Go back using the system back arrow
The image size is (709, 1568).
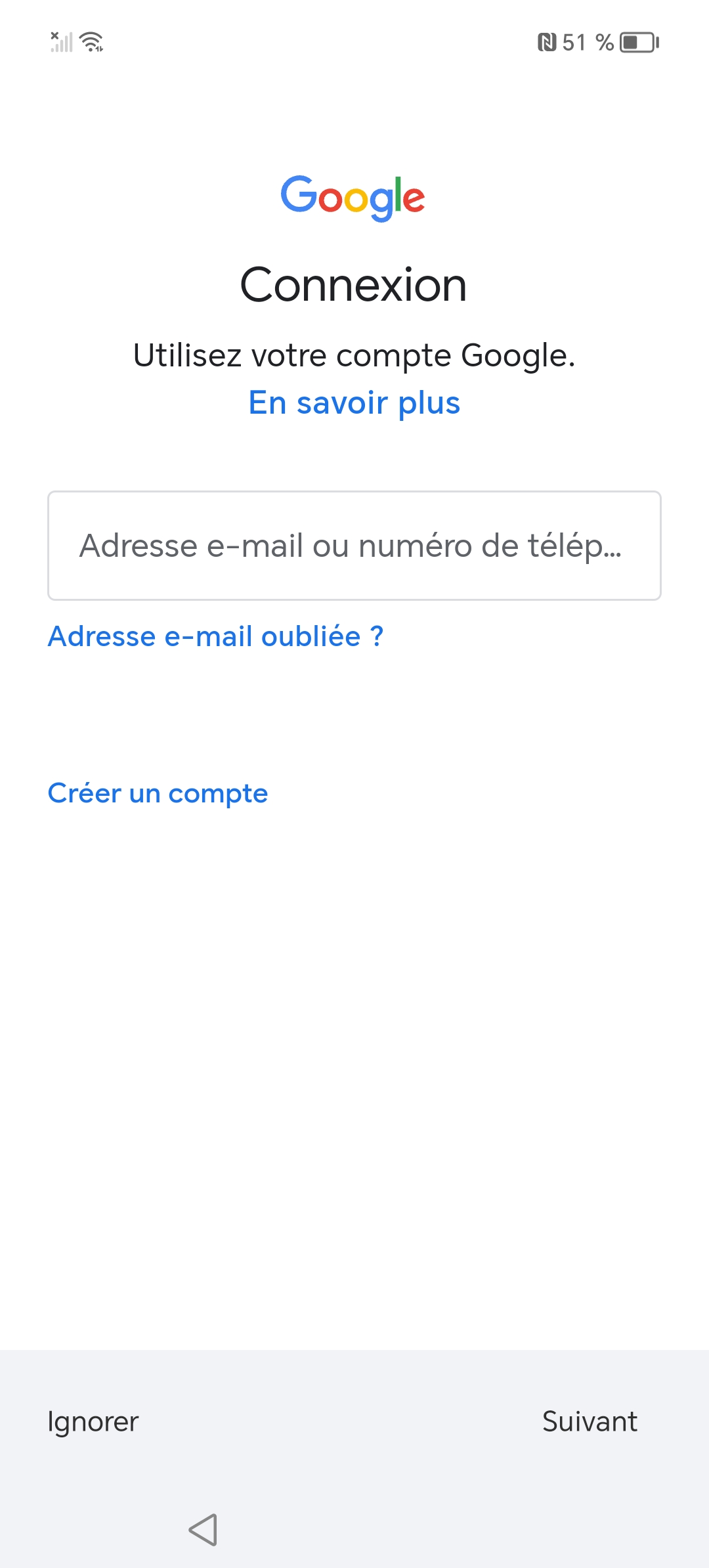point(203,1529)
